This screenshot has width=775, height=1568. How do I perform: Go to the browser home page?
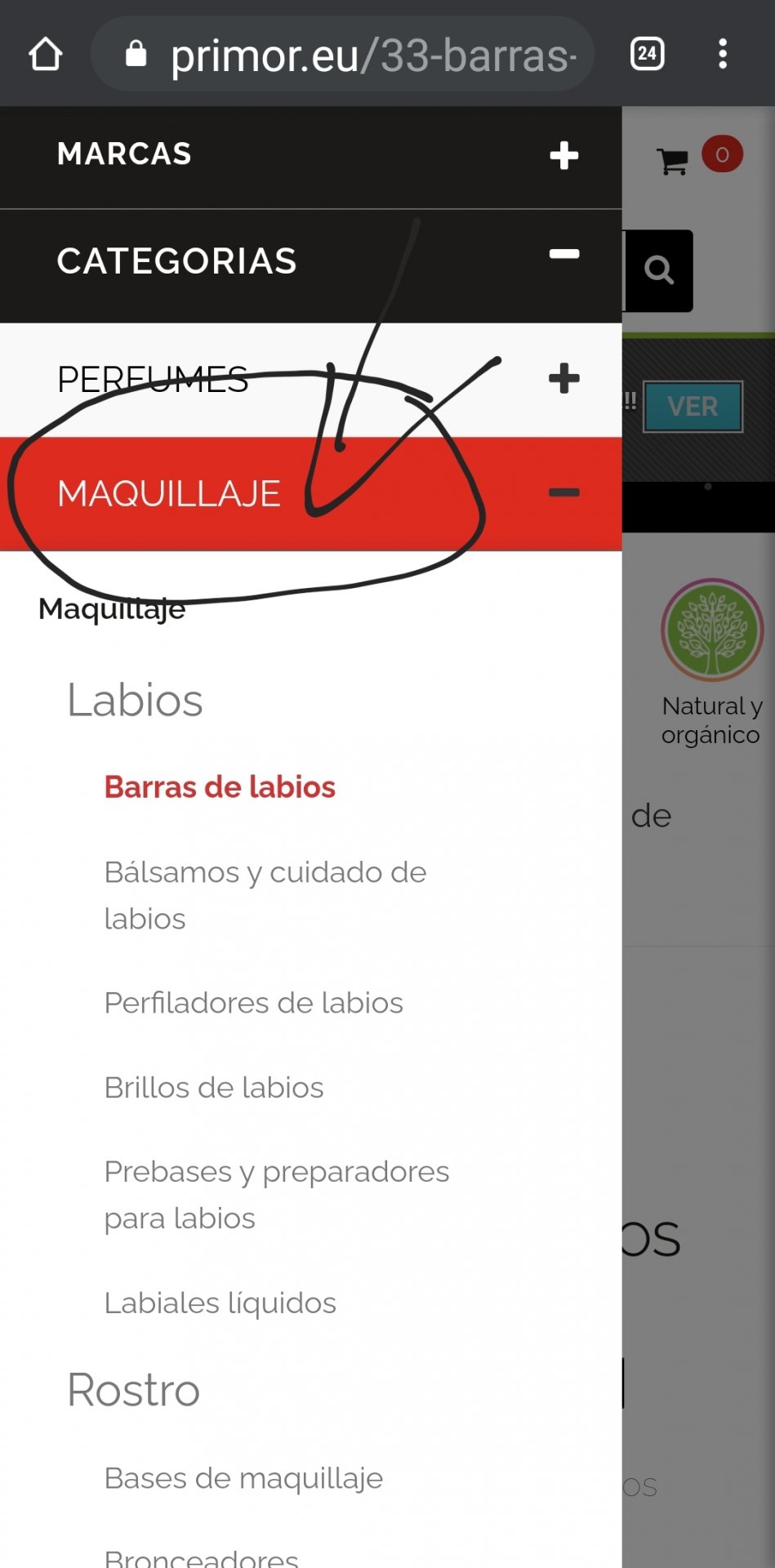[x=45, y=55]
